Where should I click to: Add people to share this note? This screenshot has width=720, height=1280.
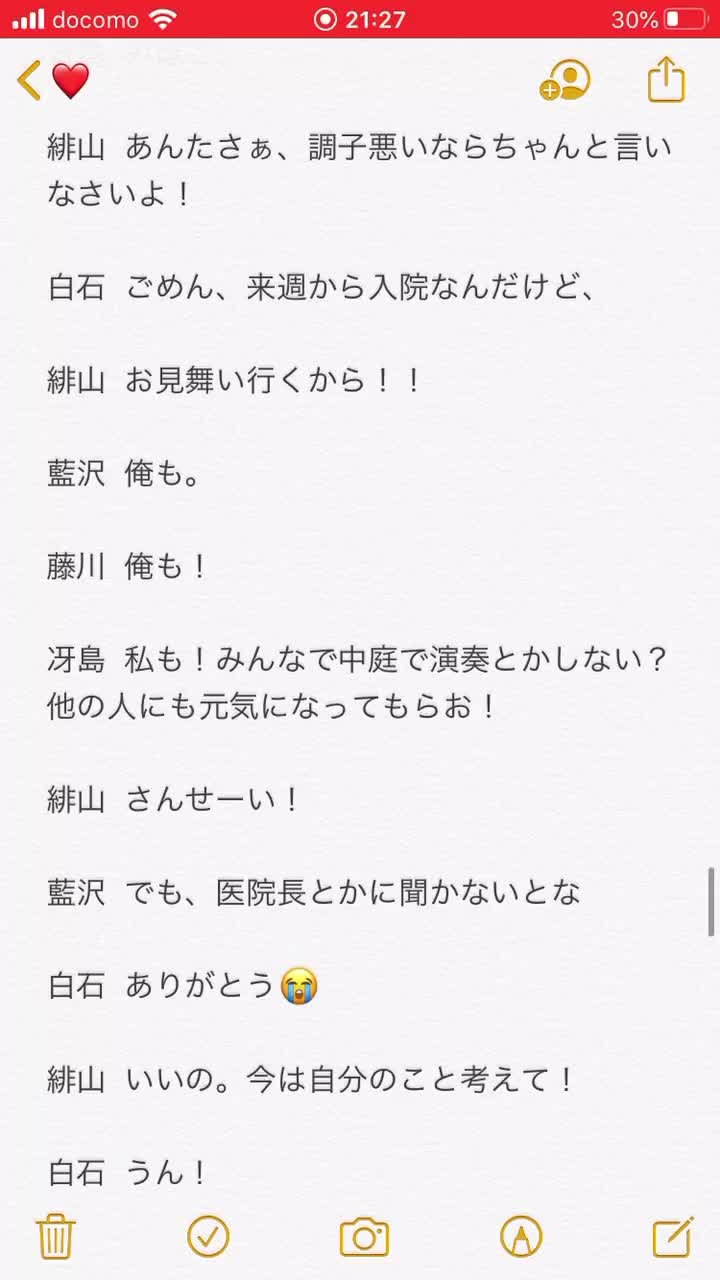click(x=565, y=80)
